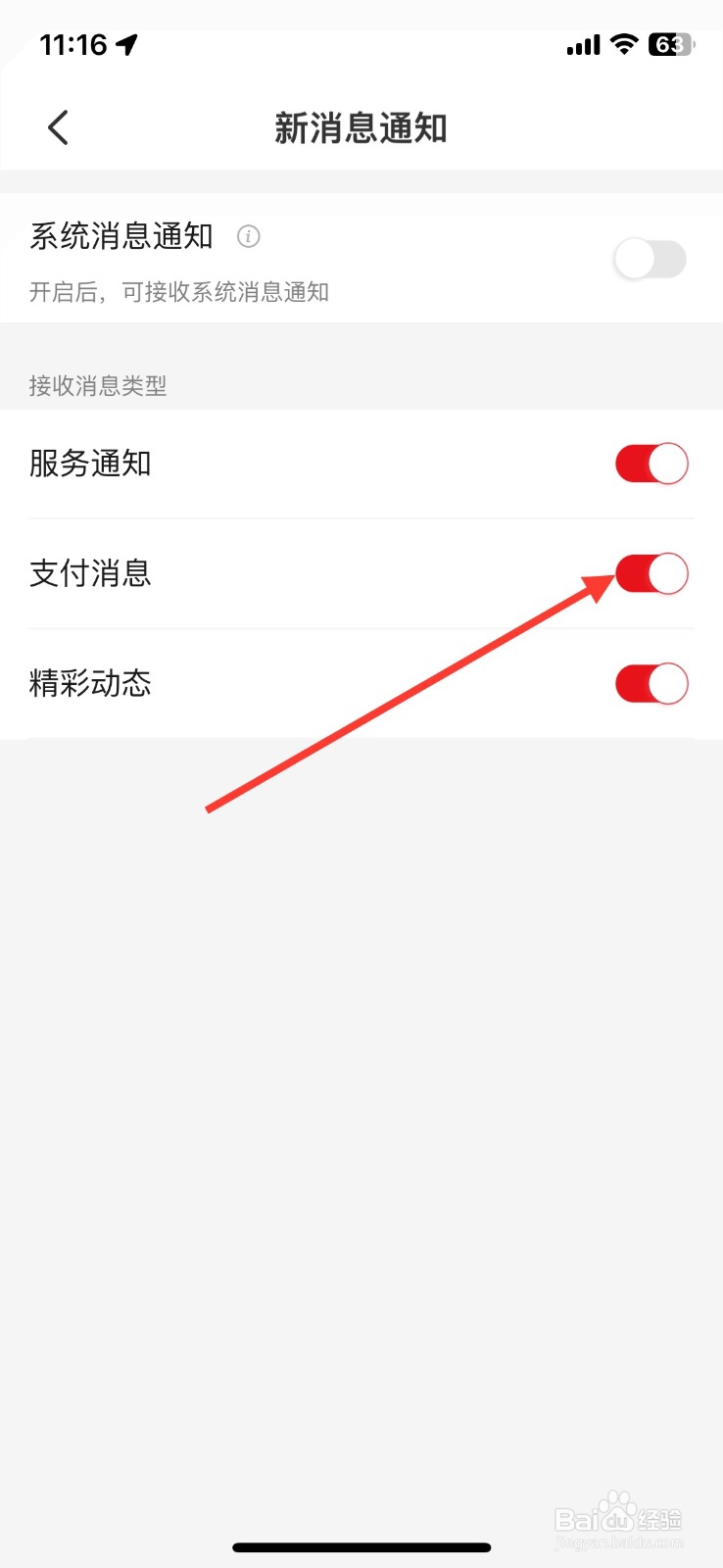Screen dimensions: 723x1568
Task: Tap the cellular signal icon
Action: pyautogui.click(x=582, y=43)
